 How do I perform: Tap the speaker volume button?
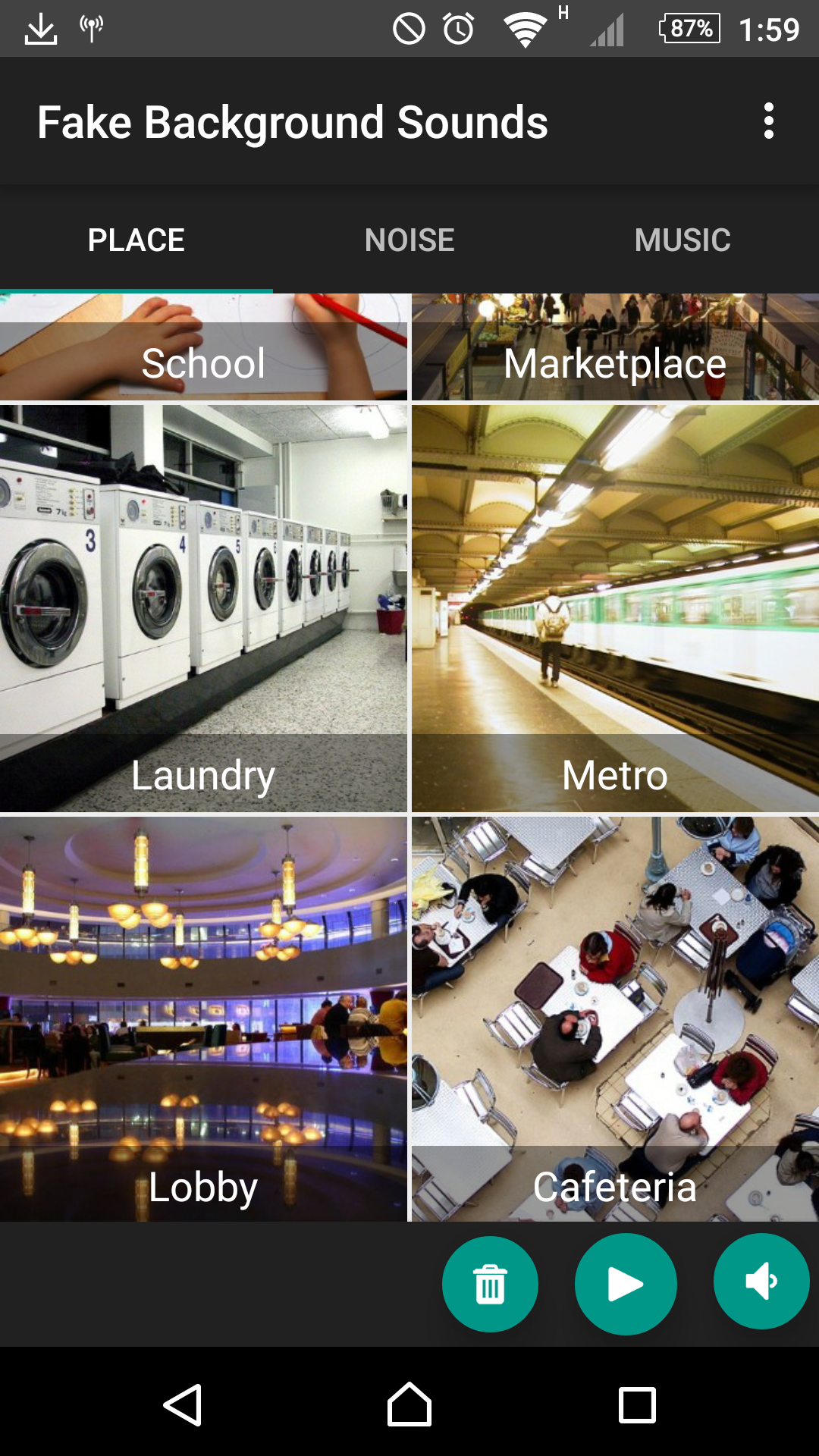point(761,1282)
